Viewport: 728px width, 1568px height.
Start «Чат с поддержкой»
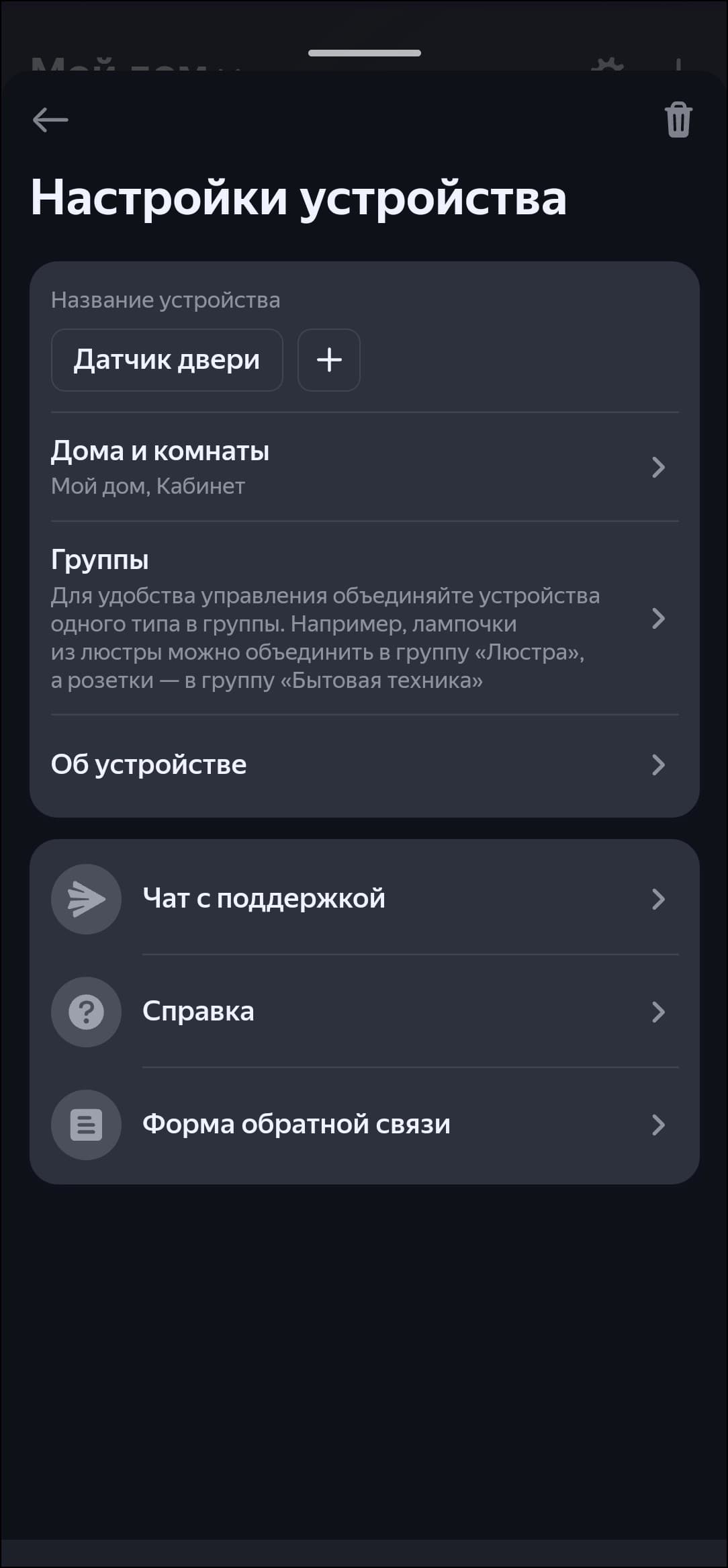[x=364, y=899]
